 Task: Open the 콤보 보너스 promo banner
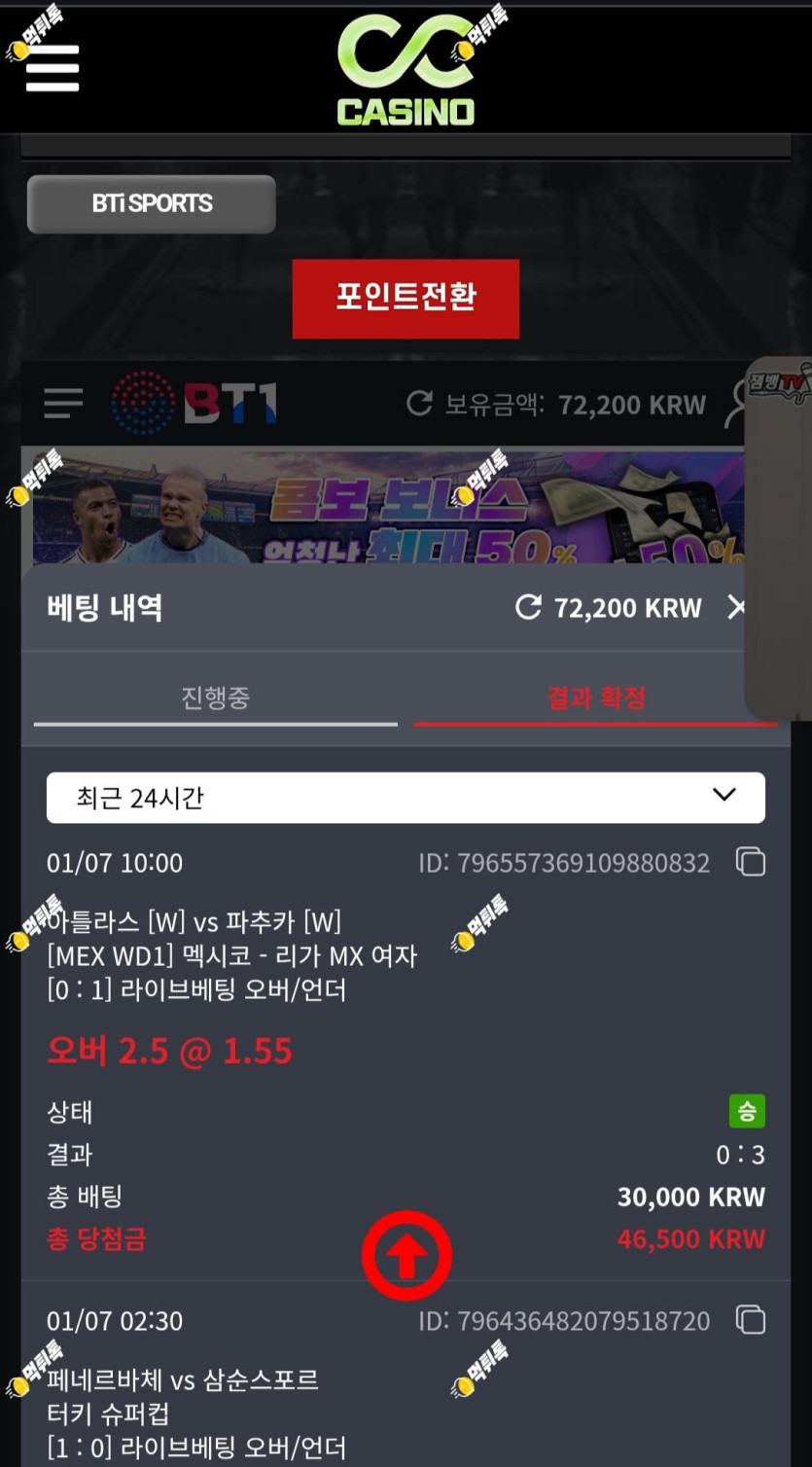389,506
